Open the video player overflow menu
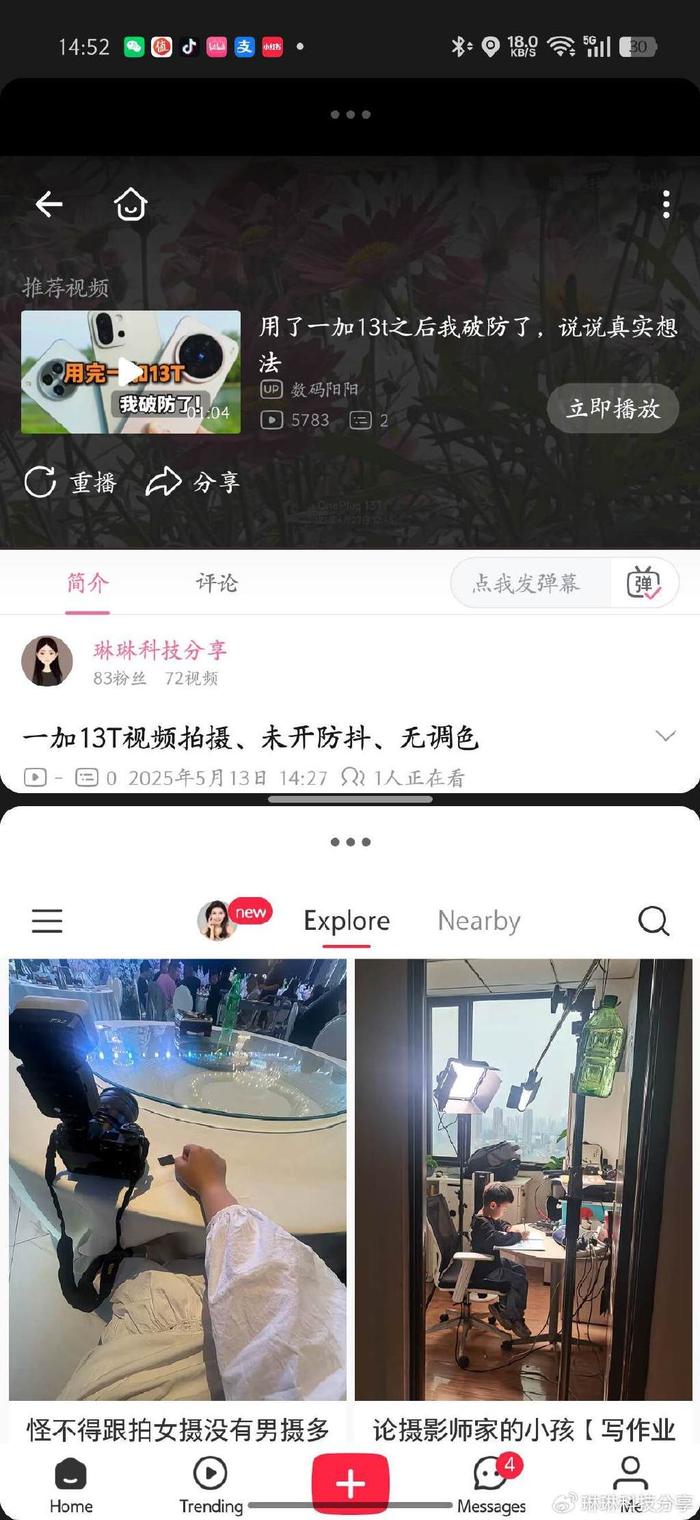 [666, 205]
